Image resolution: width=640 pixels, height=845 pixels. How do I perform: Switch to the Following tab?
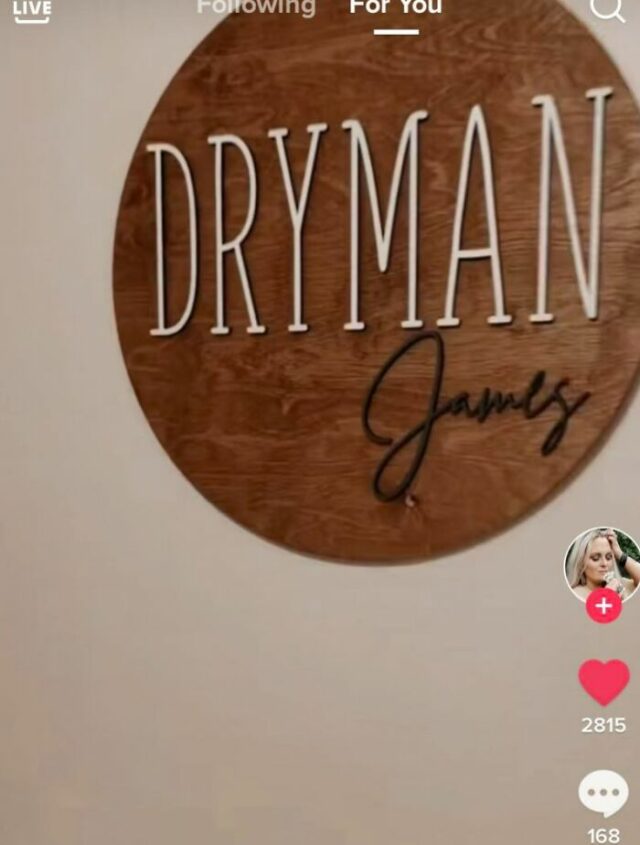pyautogui.click(x=256, y=8)
